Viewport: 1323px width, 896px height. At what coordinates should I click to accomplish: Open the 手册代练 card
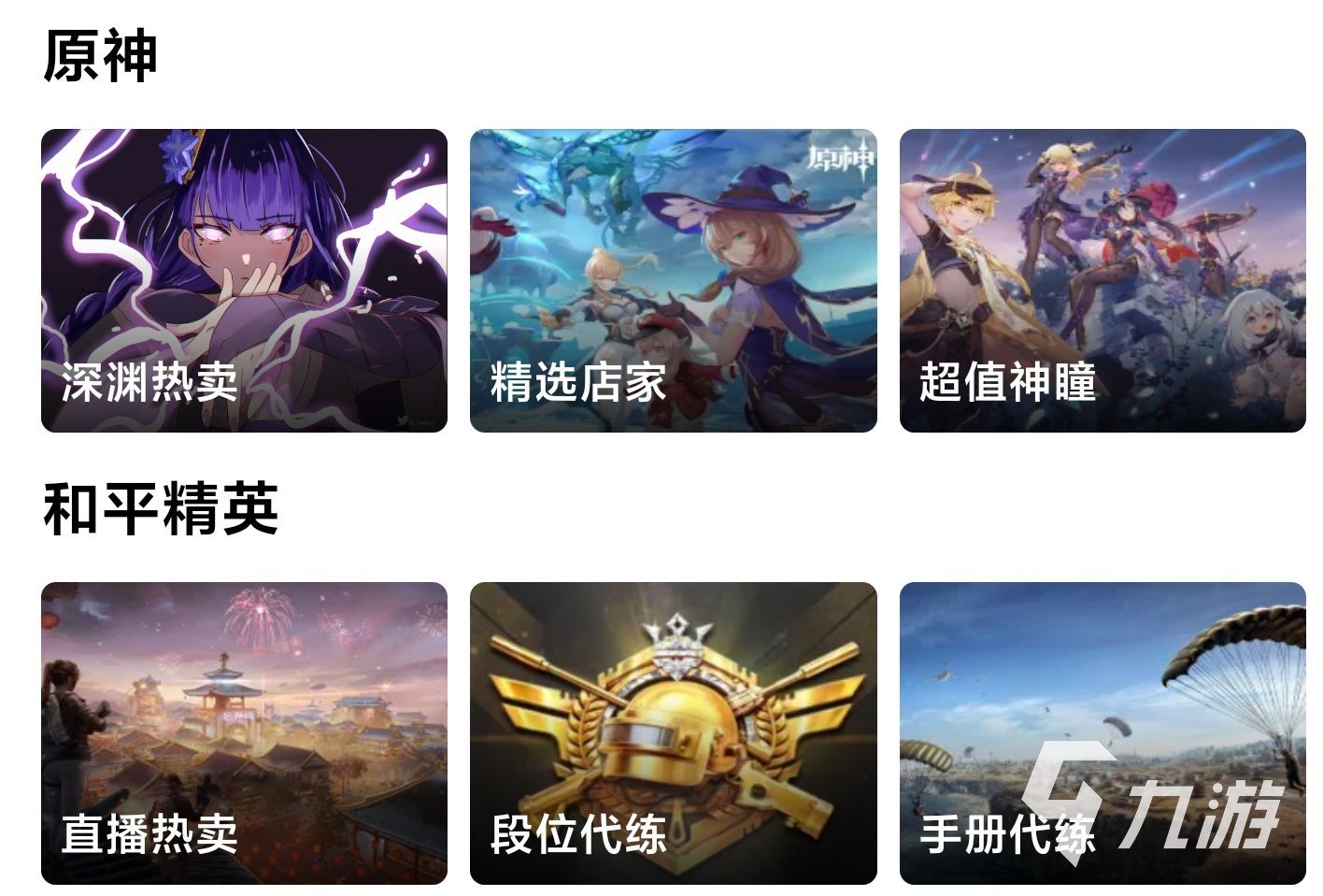[x=1102, y=733]
